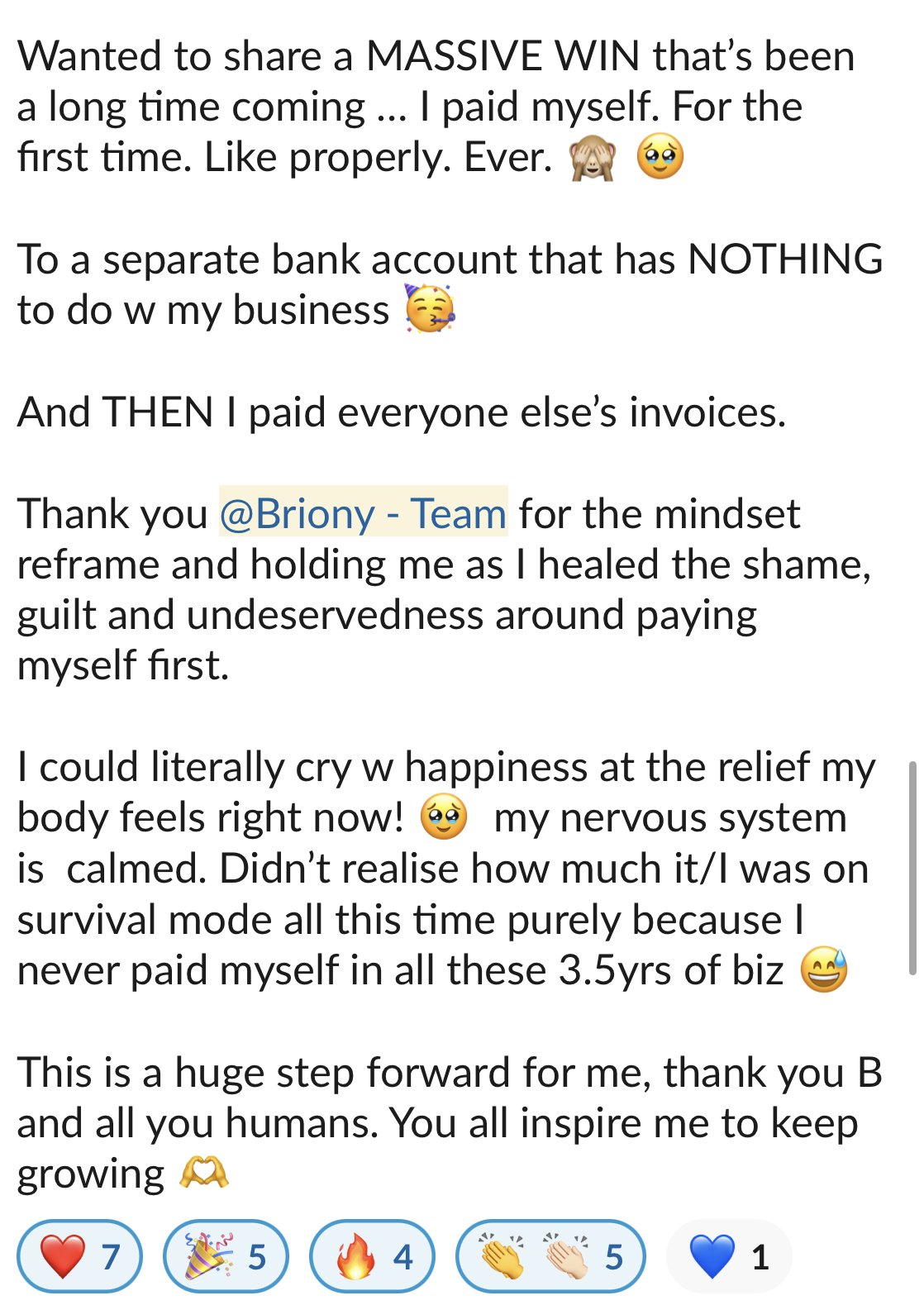
Task: React with the party popper emoji
Action: [x=226, y=1255]
